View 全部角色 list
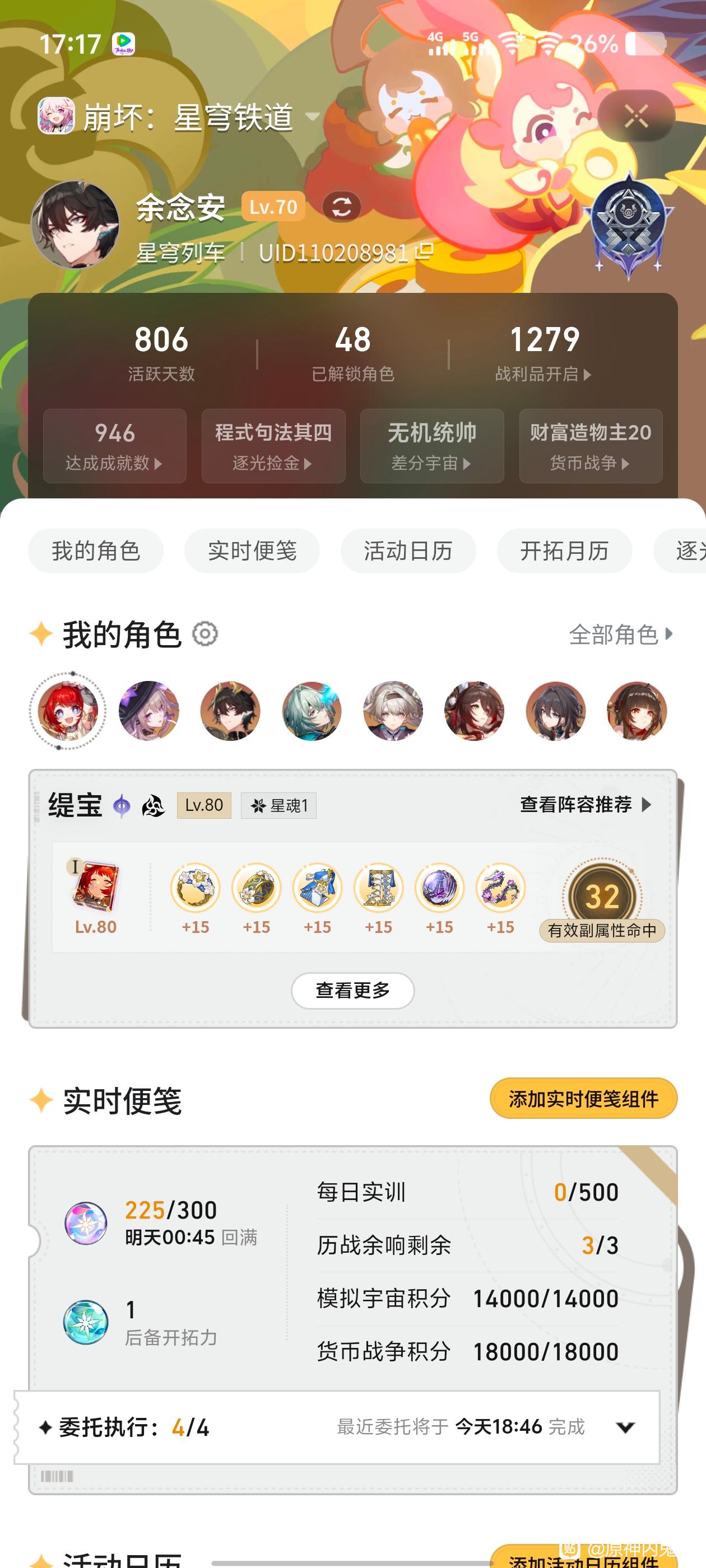706x1568 pixels. tap(620, 634)
